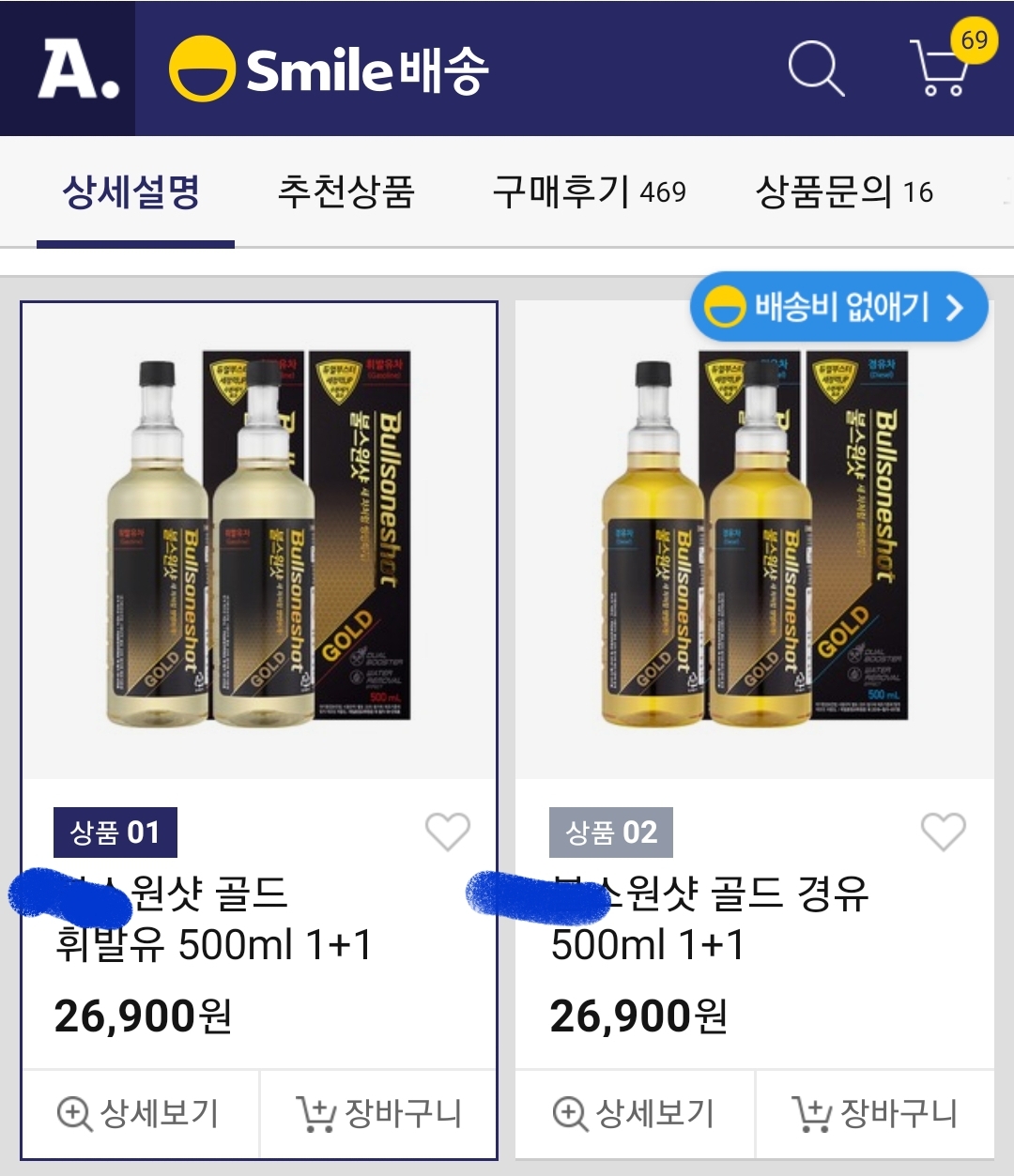Viewport: 1014px width, 1176px height.
Task: Tap the 배송비 없애기 button
Action: [x=838, y=307]
